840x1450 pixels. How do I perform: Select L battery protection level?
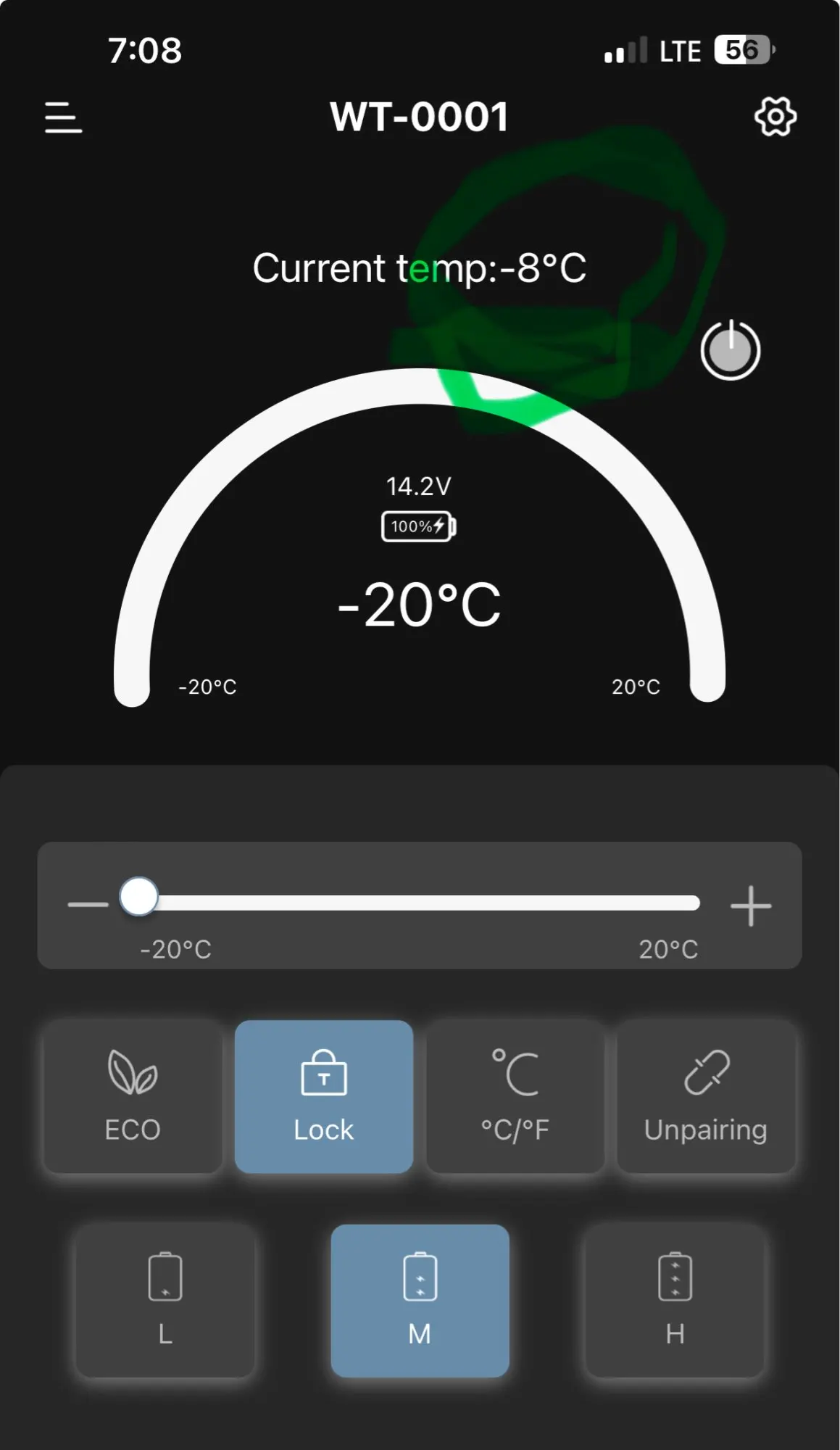(165, 1301)
